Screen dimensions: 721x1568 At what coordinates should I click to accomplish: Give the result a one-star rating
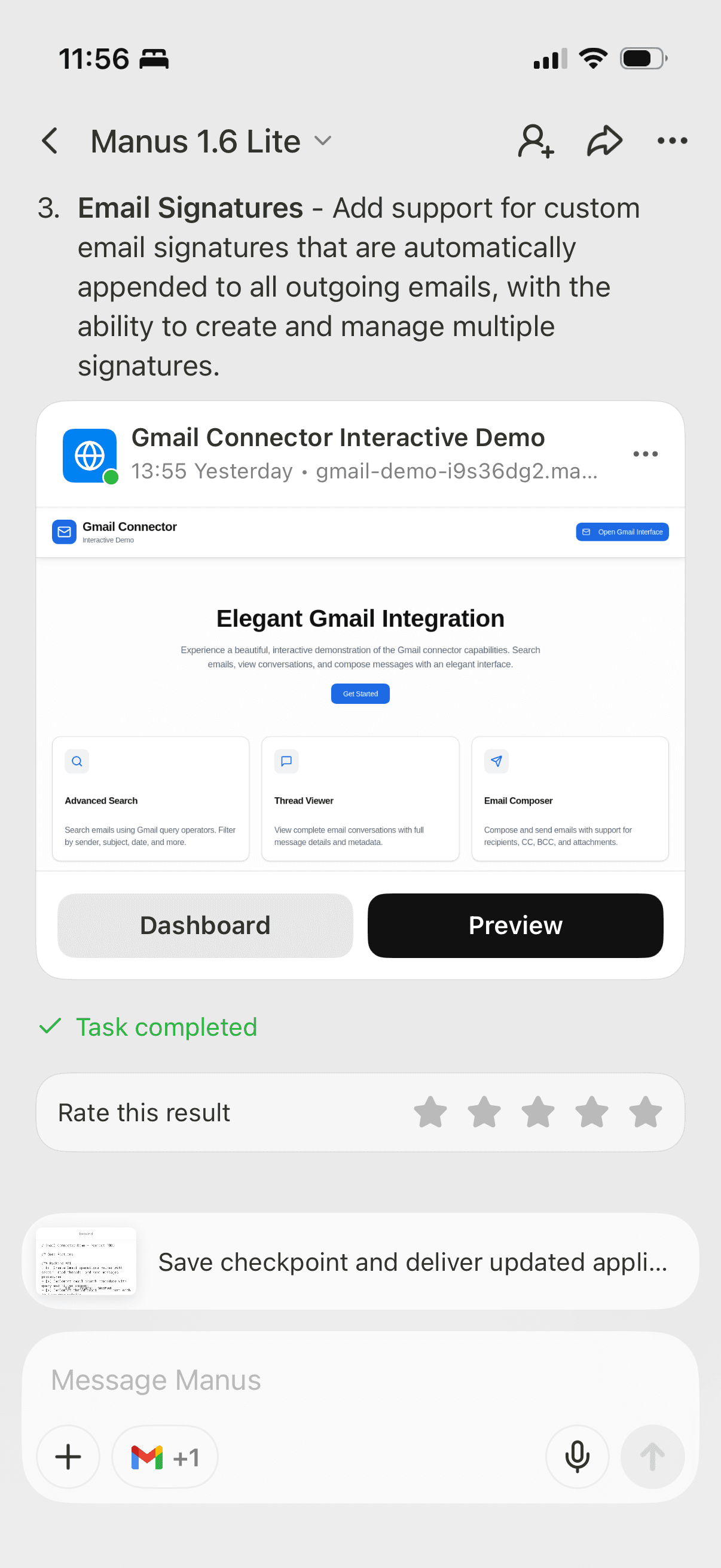tap(430, 1112)
